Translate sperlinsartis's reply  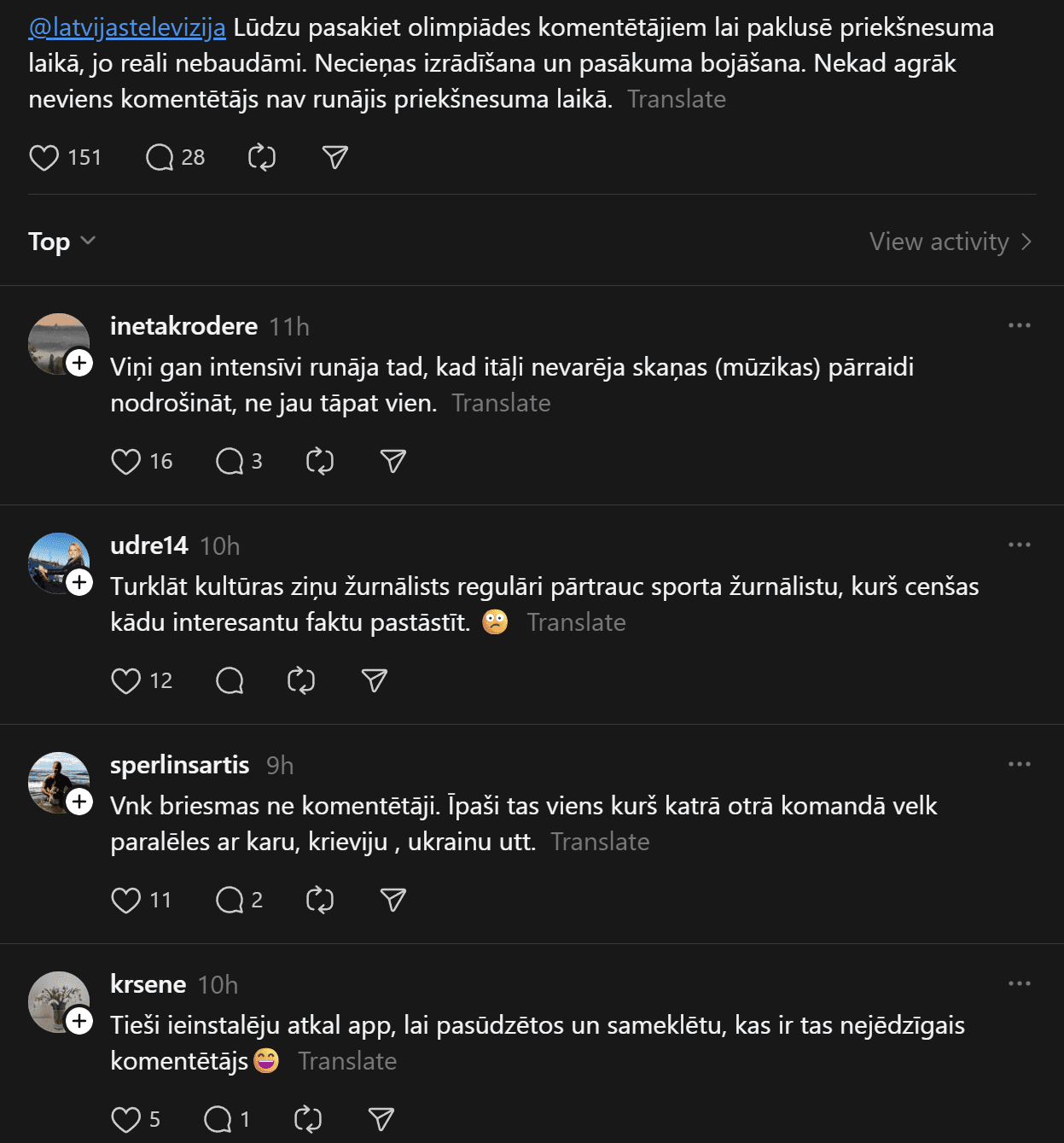coord(600,843)
